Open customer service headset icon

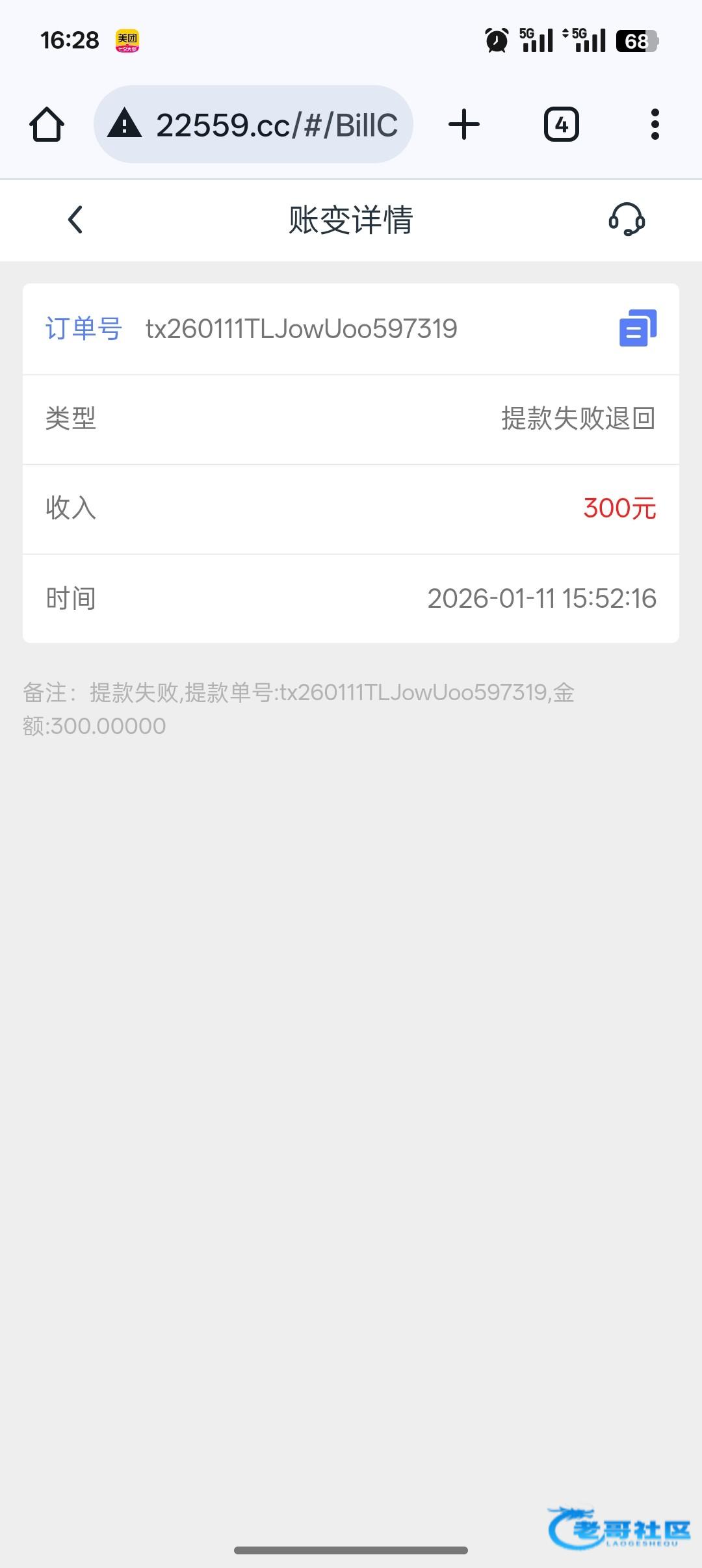(x=627, y=220)
